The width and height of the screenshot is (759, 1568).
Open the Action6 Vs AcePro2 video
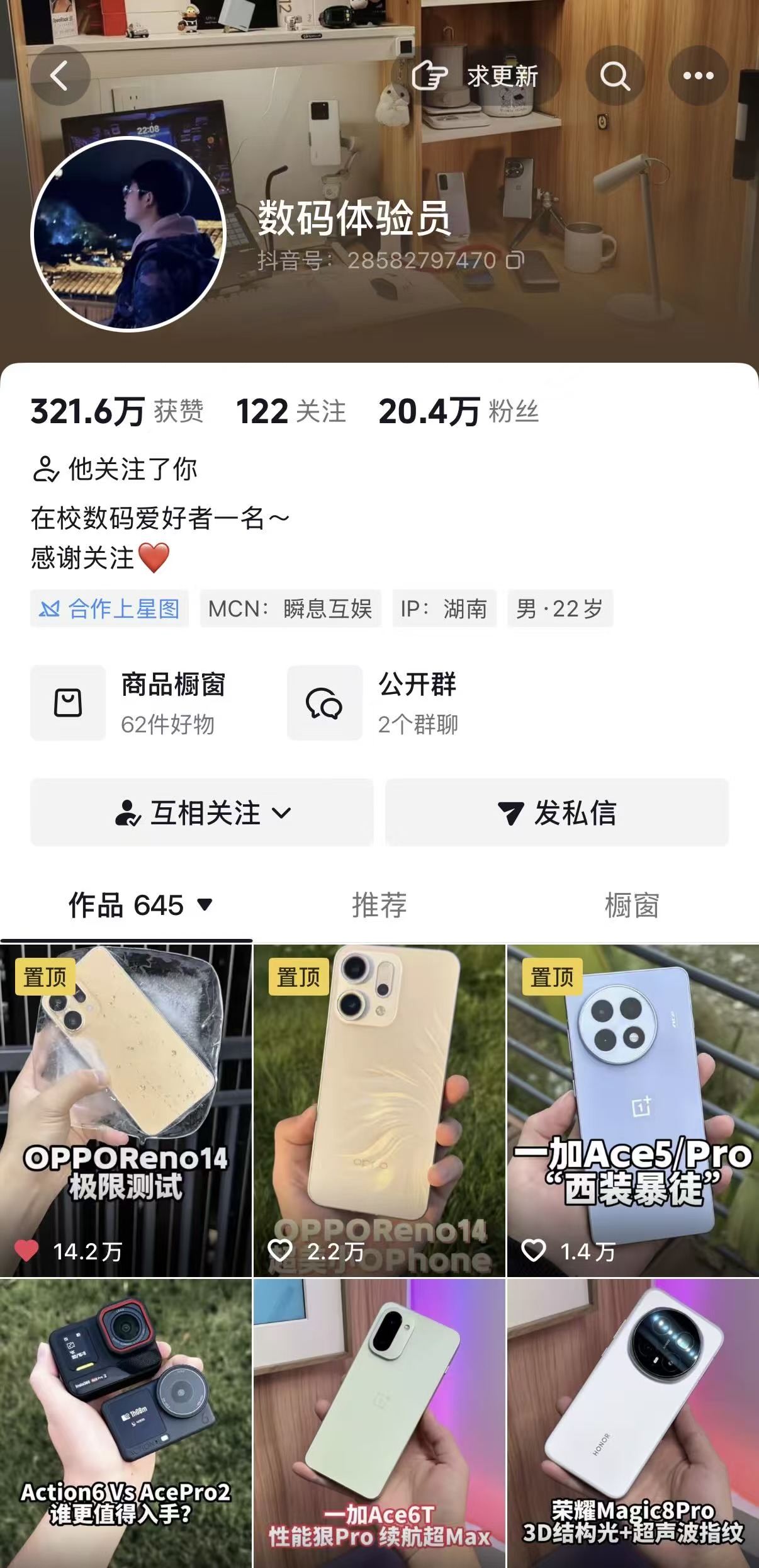[x=126, y=1423]
